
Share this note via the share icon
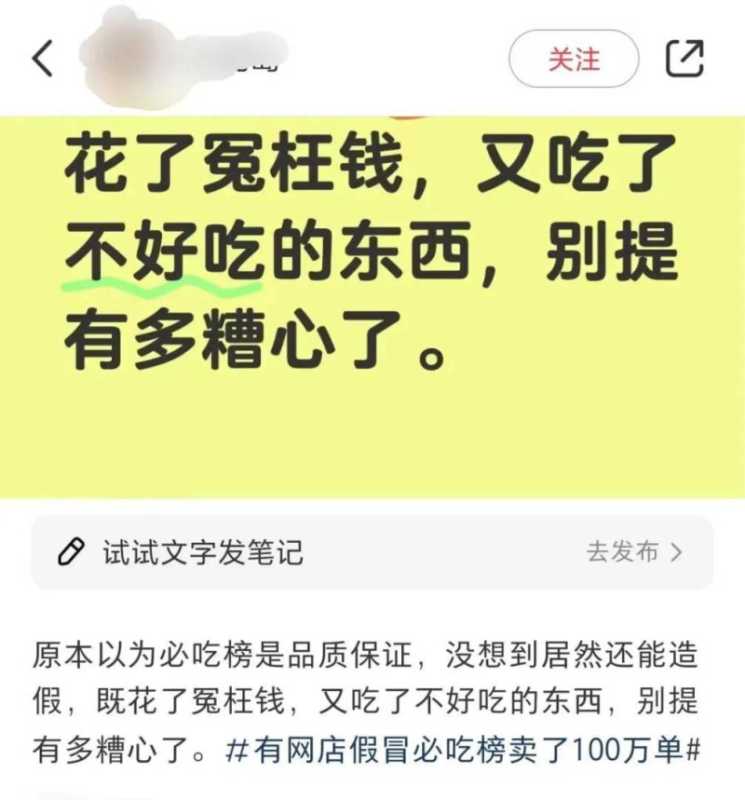click(x=684, y=59)
